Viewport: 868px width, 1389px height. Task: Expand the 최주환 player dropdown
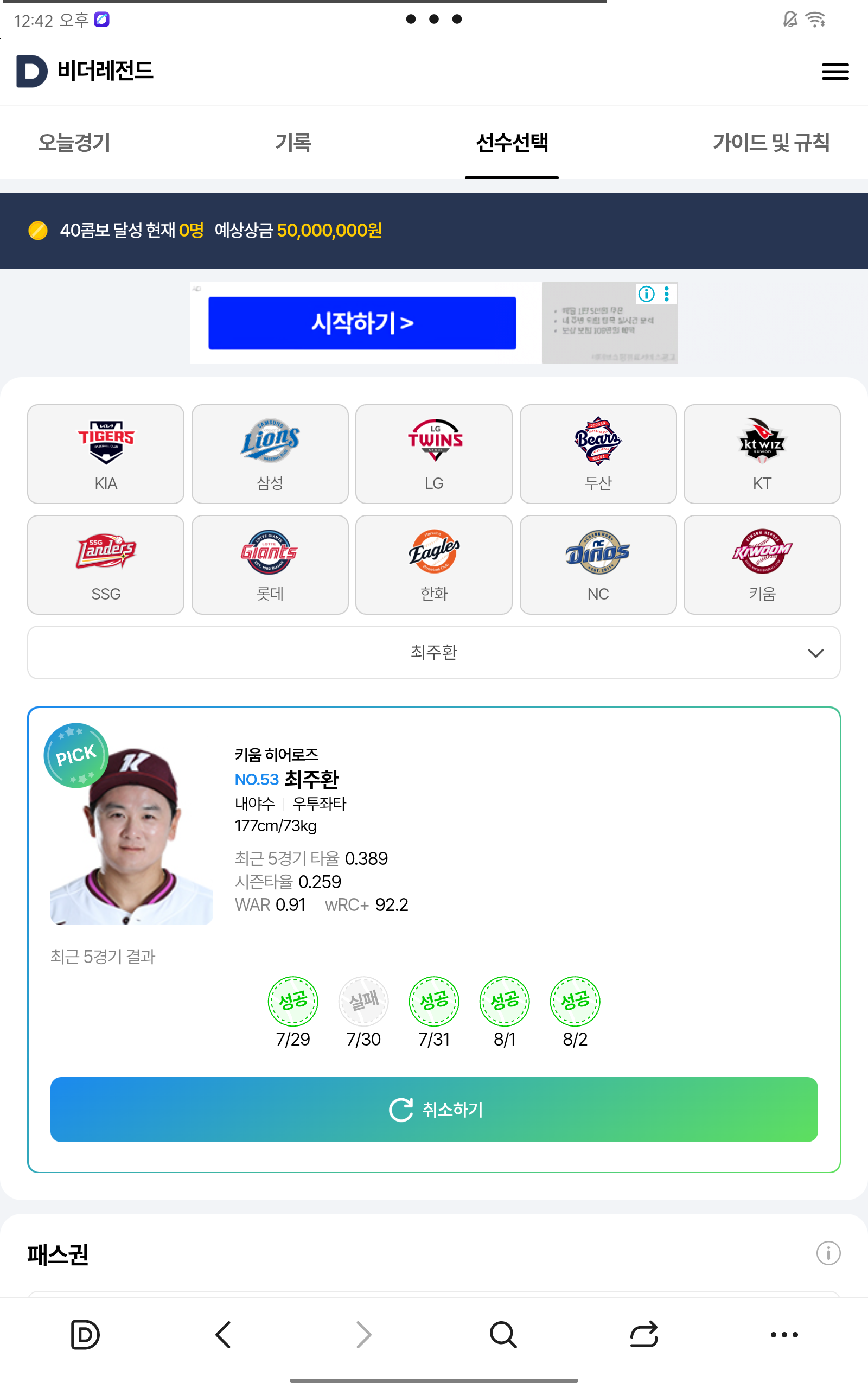point(434,653)
